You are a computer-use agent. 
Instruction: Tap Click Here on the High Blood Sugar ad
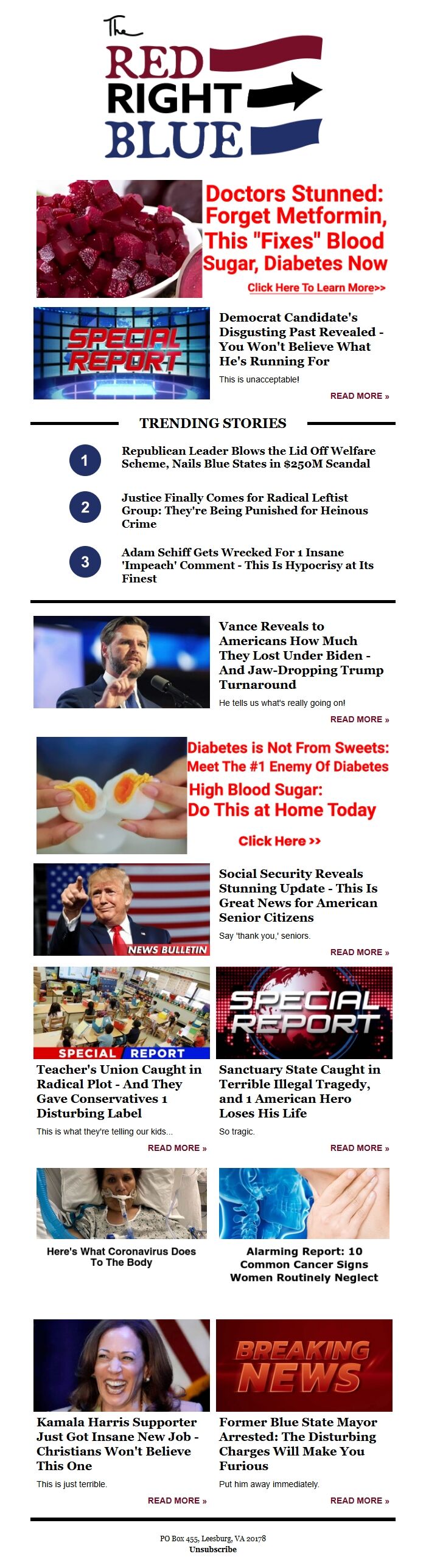pos(279,841)
